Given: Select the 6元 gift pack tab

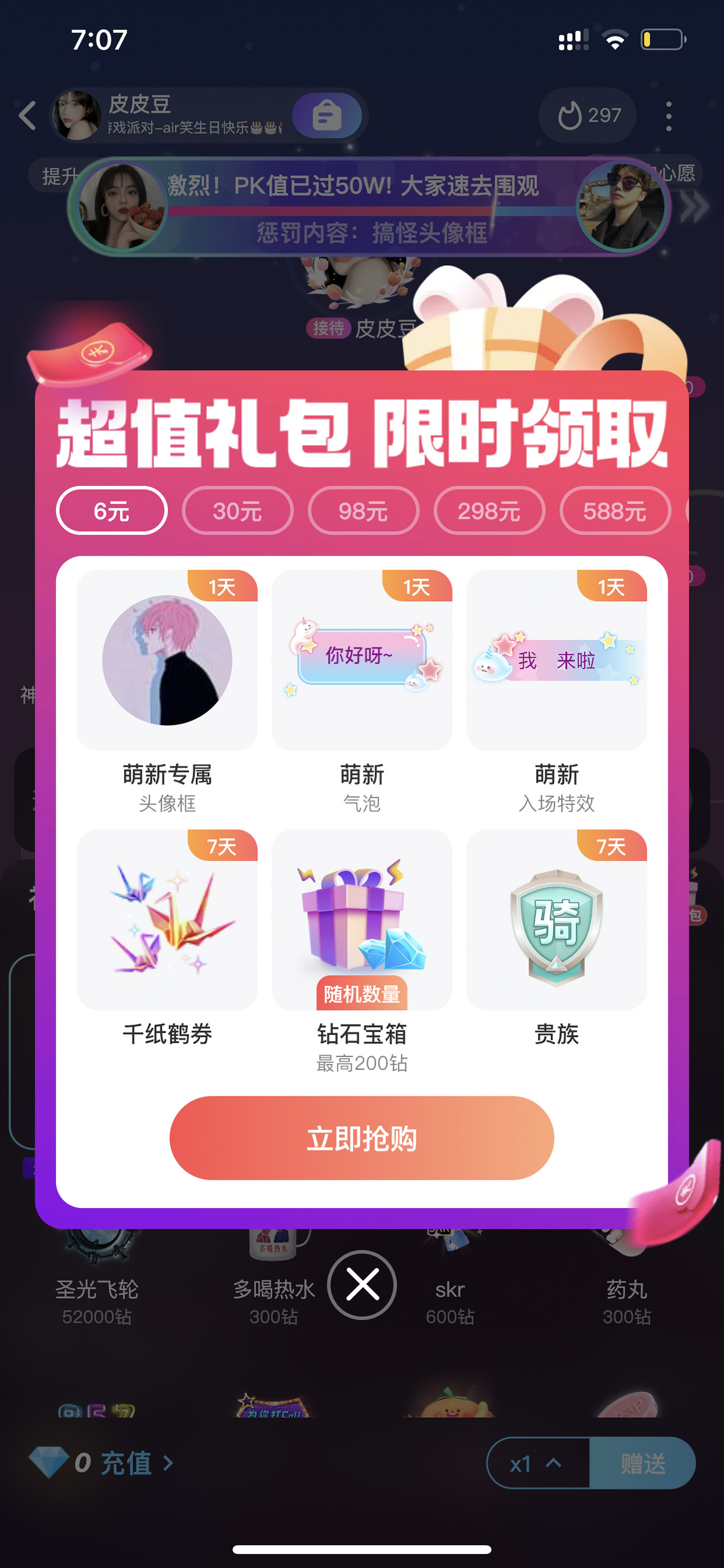Looking at the screenshot, I should [112, 511].
